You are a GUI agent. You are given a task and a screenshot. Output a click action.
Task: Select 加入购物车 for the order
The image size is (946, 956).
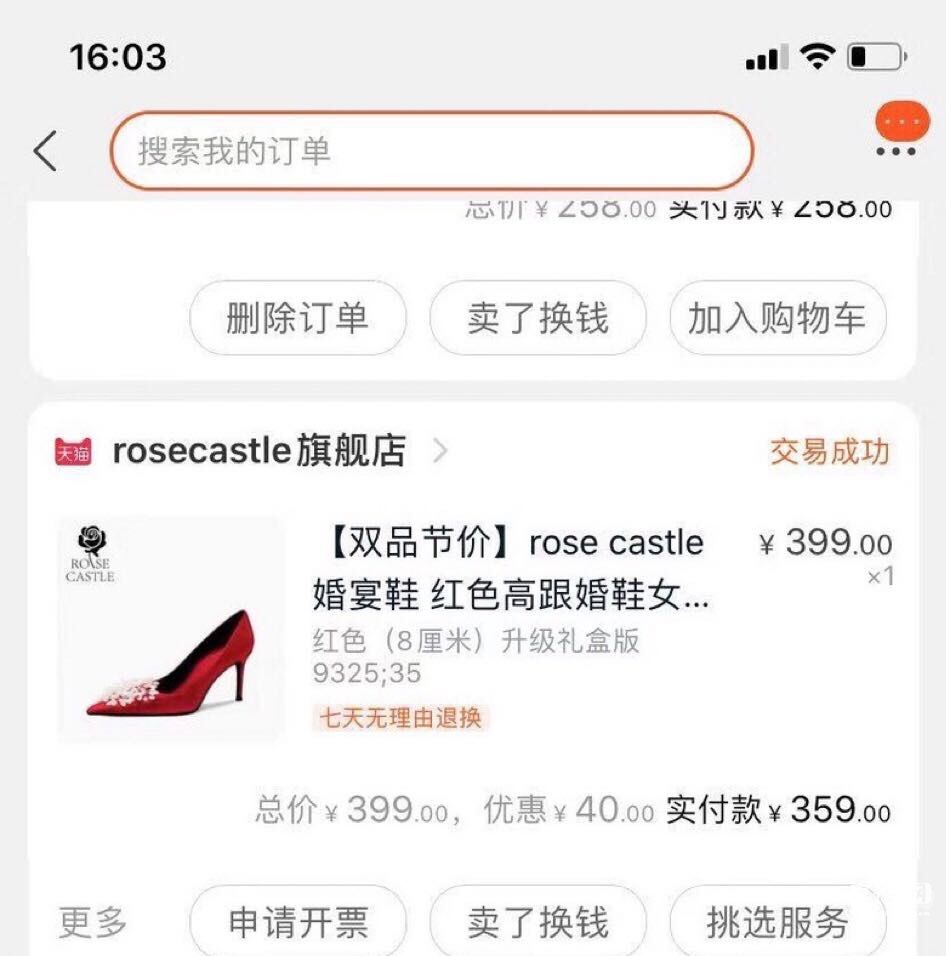click(777, 318)
